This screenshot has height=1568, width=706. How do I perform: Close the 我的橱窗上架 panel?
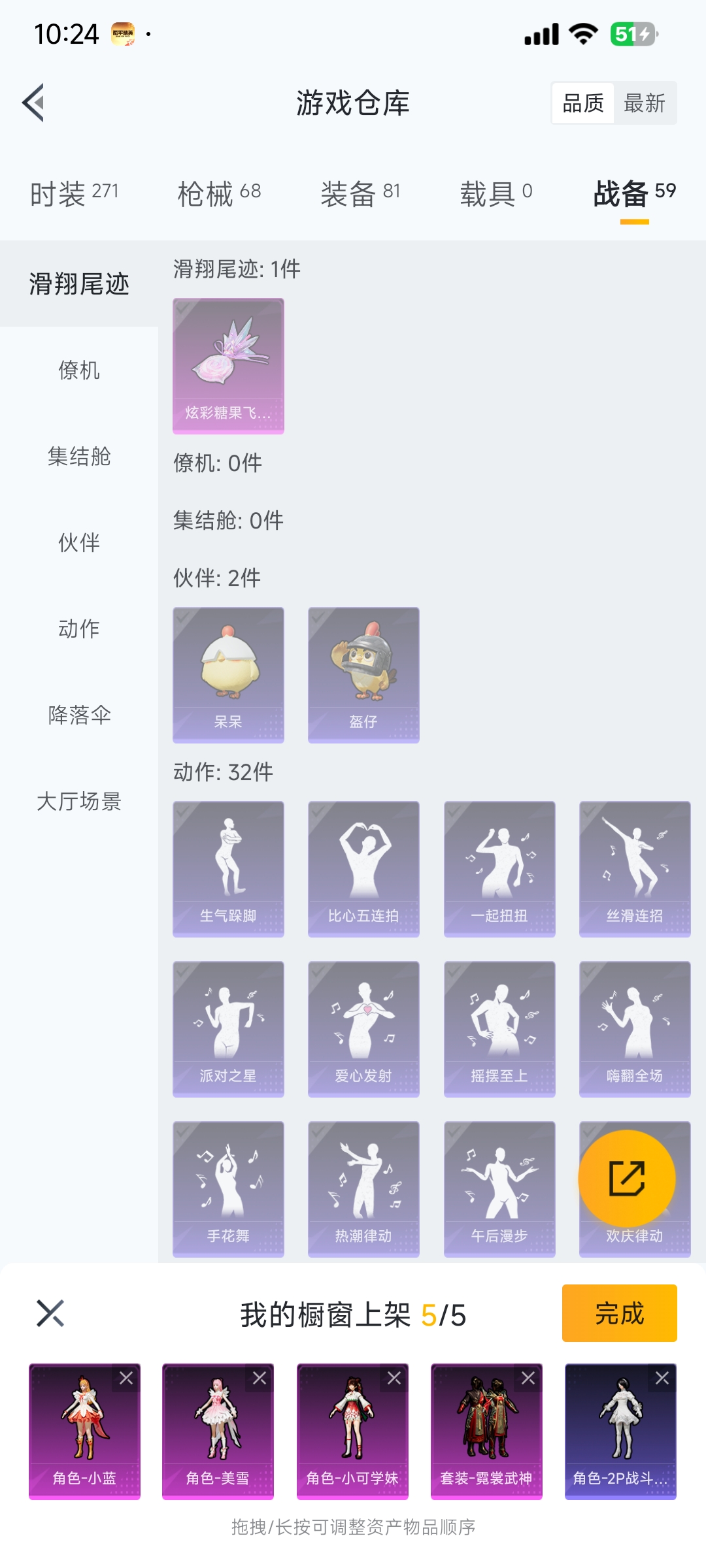point(50,1313)
